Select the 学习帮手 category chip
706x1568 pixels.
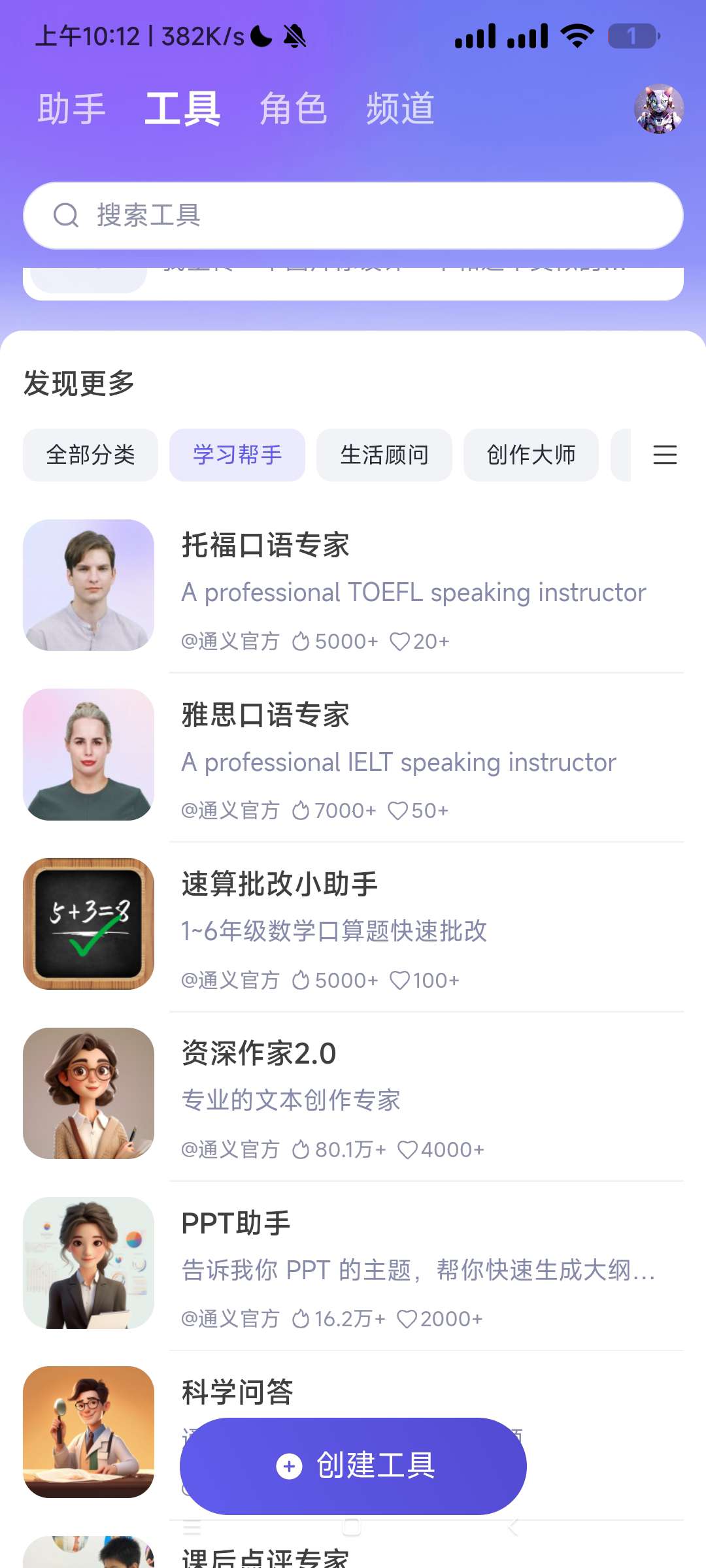click(237, 455)
